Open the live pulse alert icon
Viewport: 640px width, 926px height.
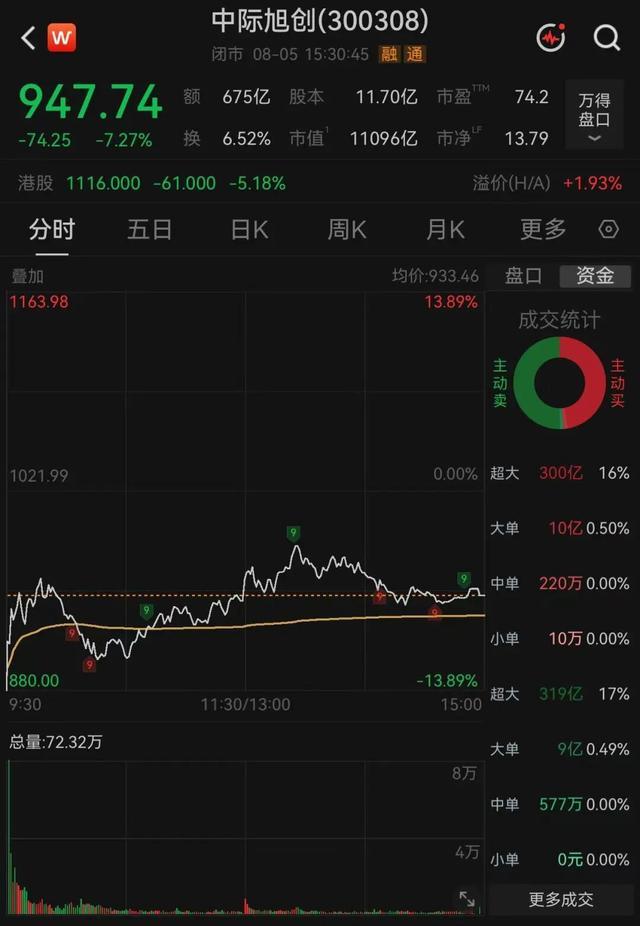(x=551, y=38)
